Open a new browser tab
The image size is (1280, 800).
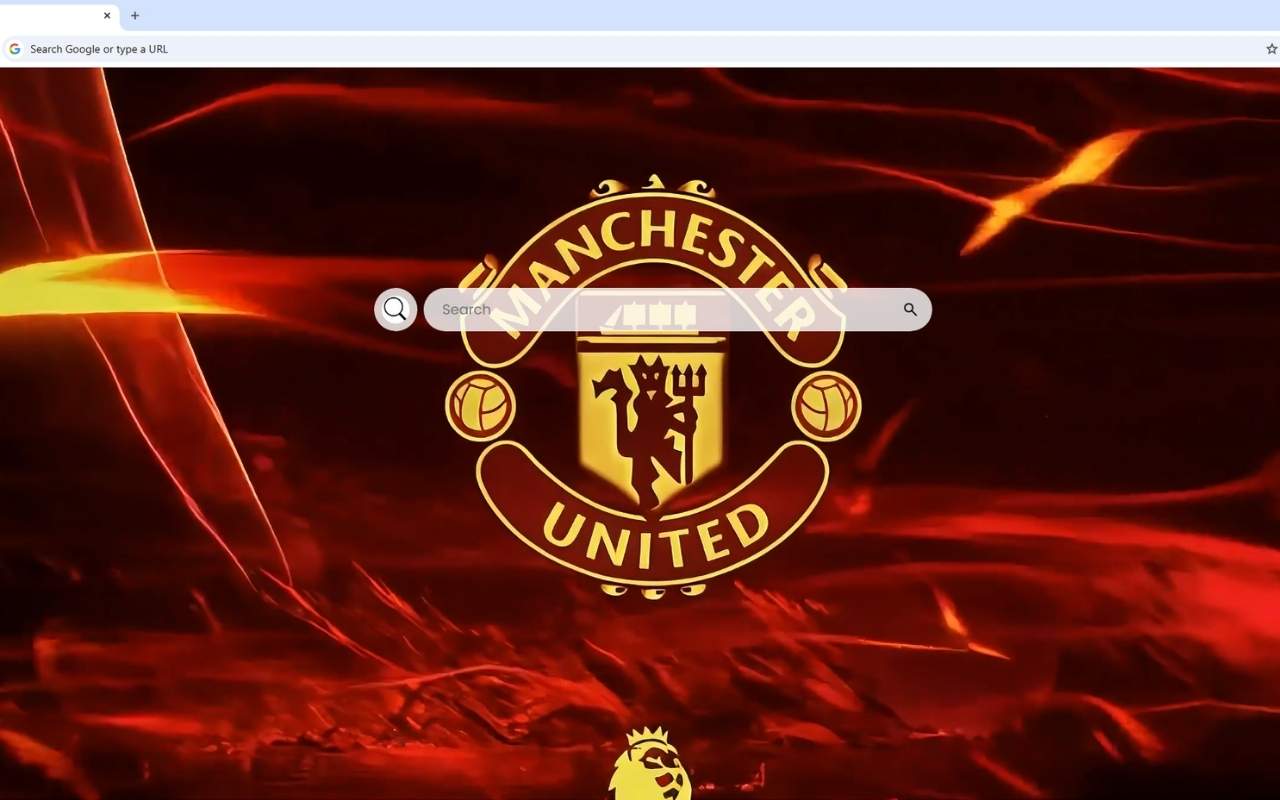[135, 15]
